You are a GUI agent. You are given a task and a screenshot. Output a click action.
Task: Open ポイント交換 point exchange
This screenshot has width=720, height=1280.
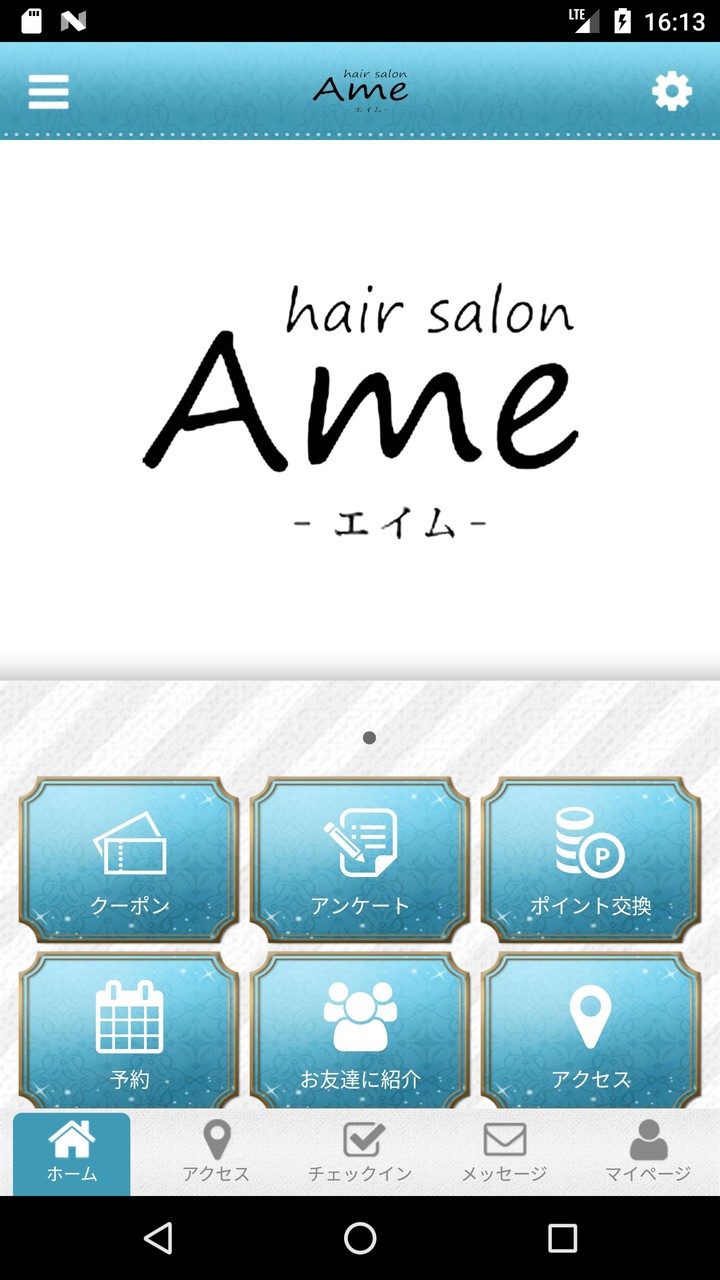click(x=589, y=860)
